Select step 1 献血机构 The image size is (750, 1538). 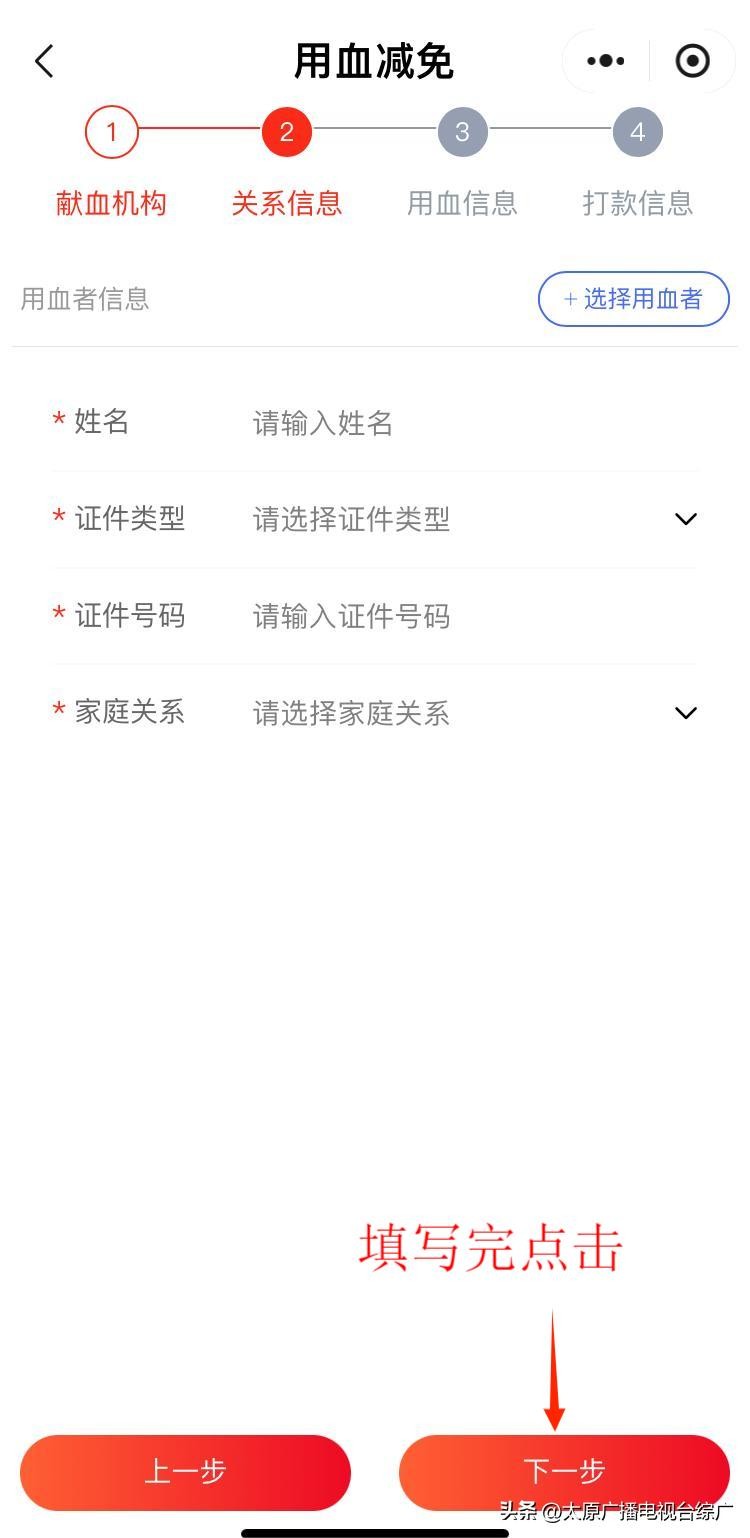111,133
